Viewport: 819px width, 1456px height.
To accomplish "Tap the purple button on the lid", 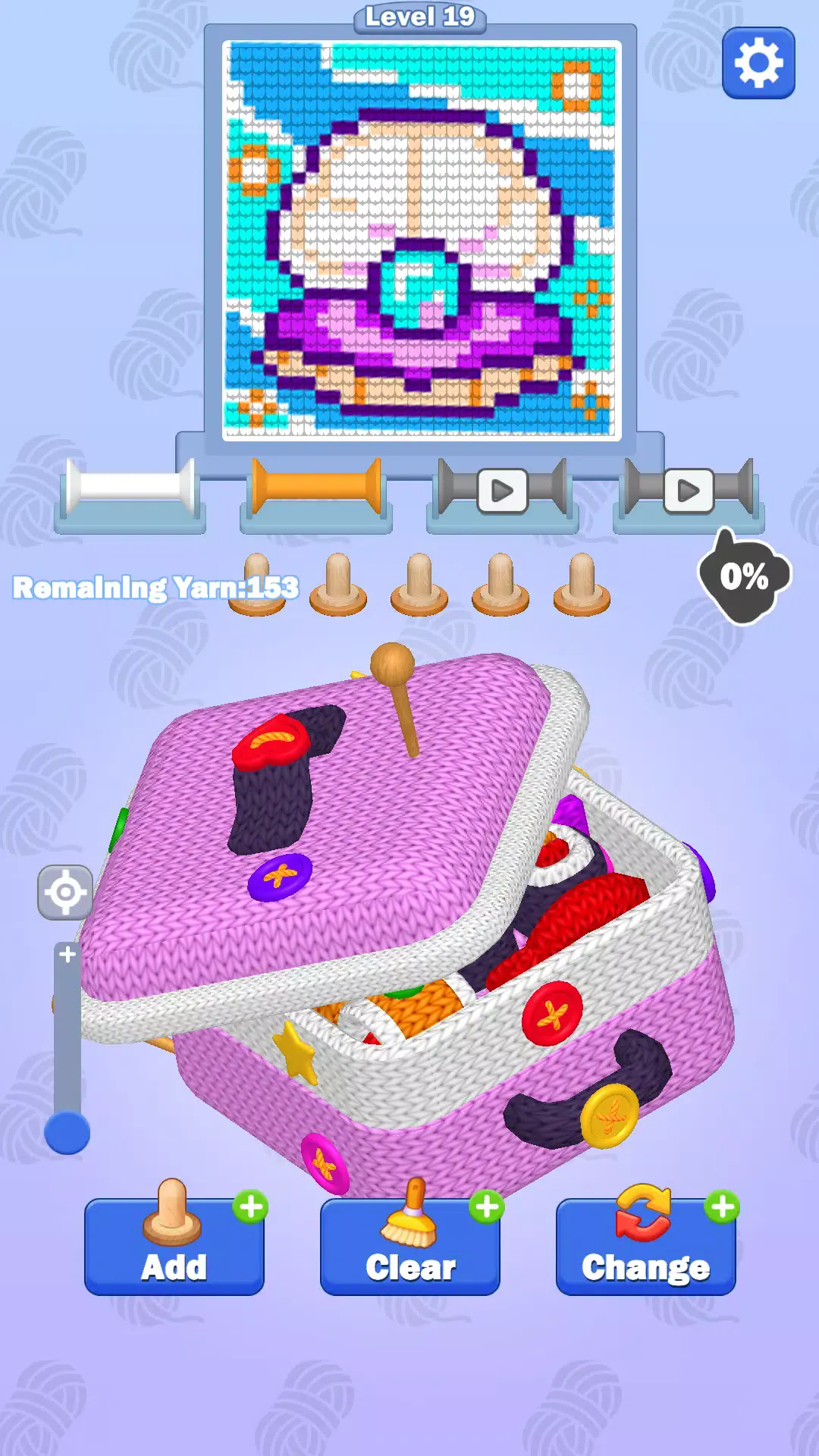I will click(280, 877).
